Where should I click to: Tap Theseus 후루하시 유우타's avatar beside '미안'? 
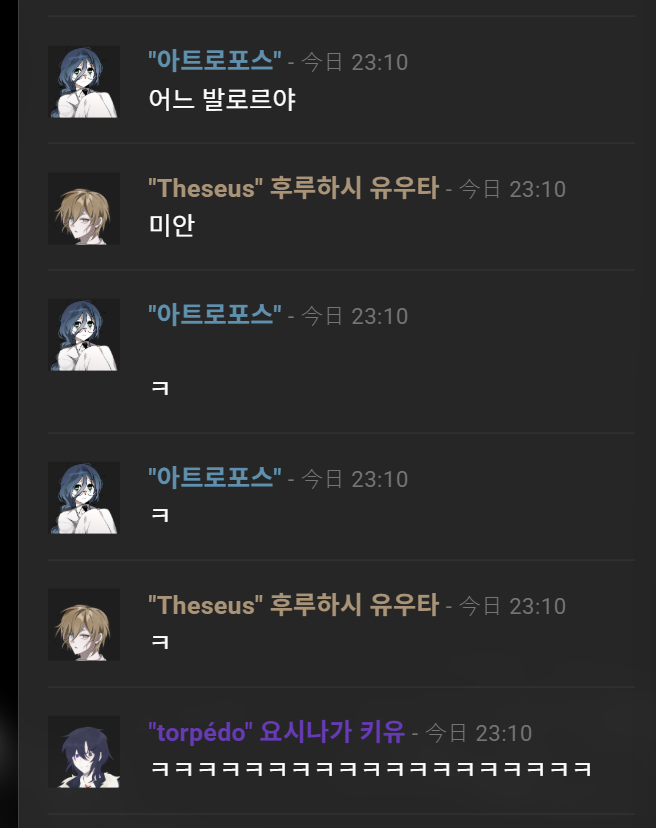click(84, 208)
